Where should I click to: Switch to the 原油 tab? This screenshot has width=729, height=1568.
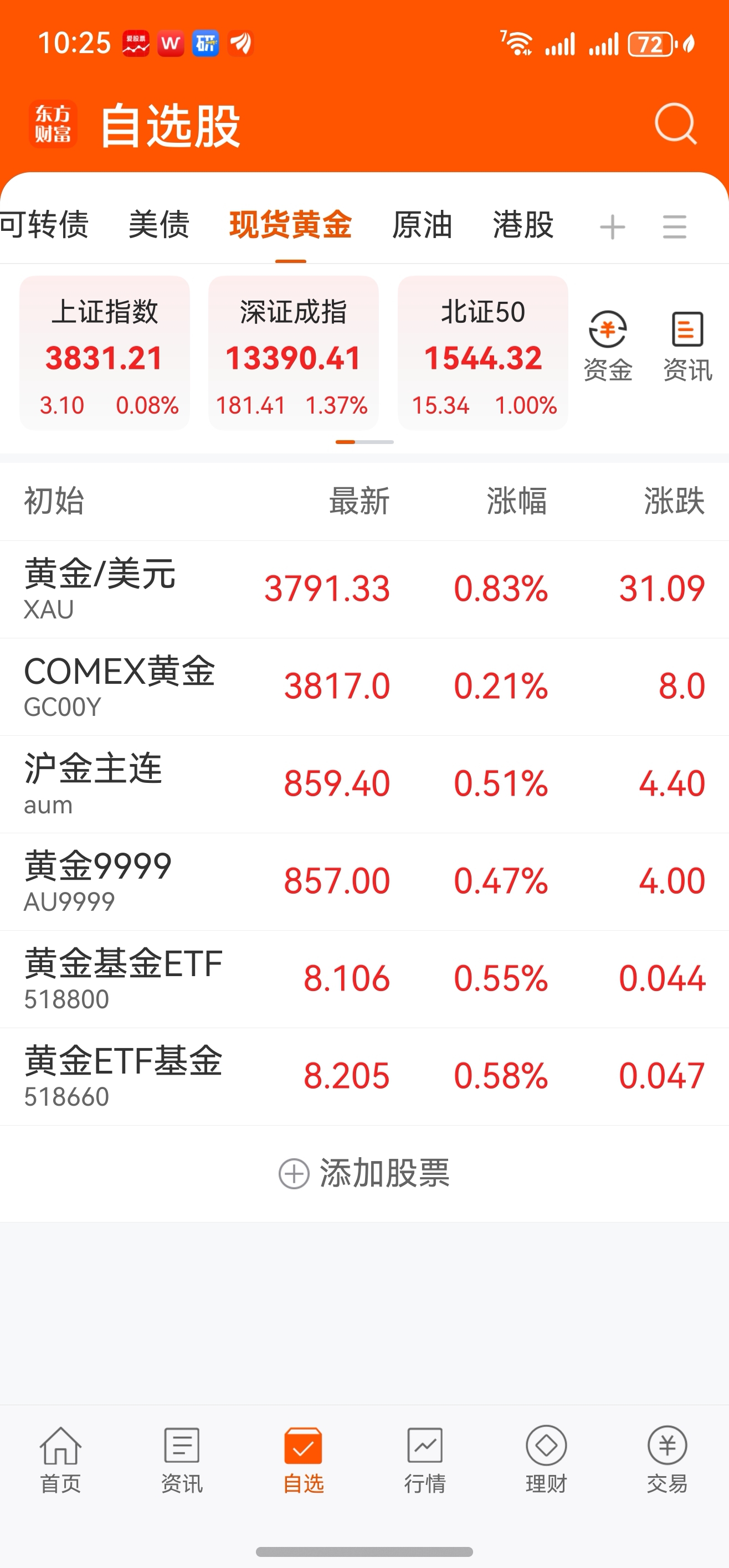pyautogui.click(x=422, y=225)
